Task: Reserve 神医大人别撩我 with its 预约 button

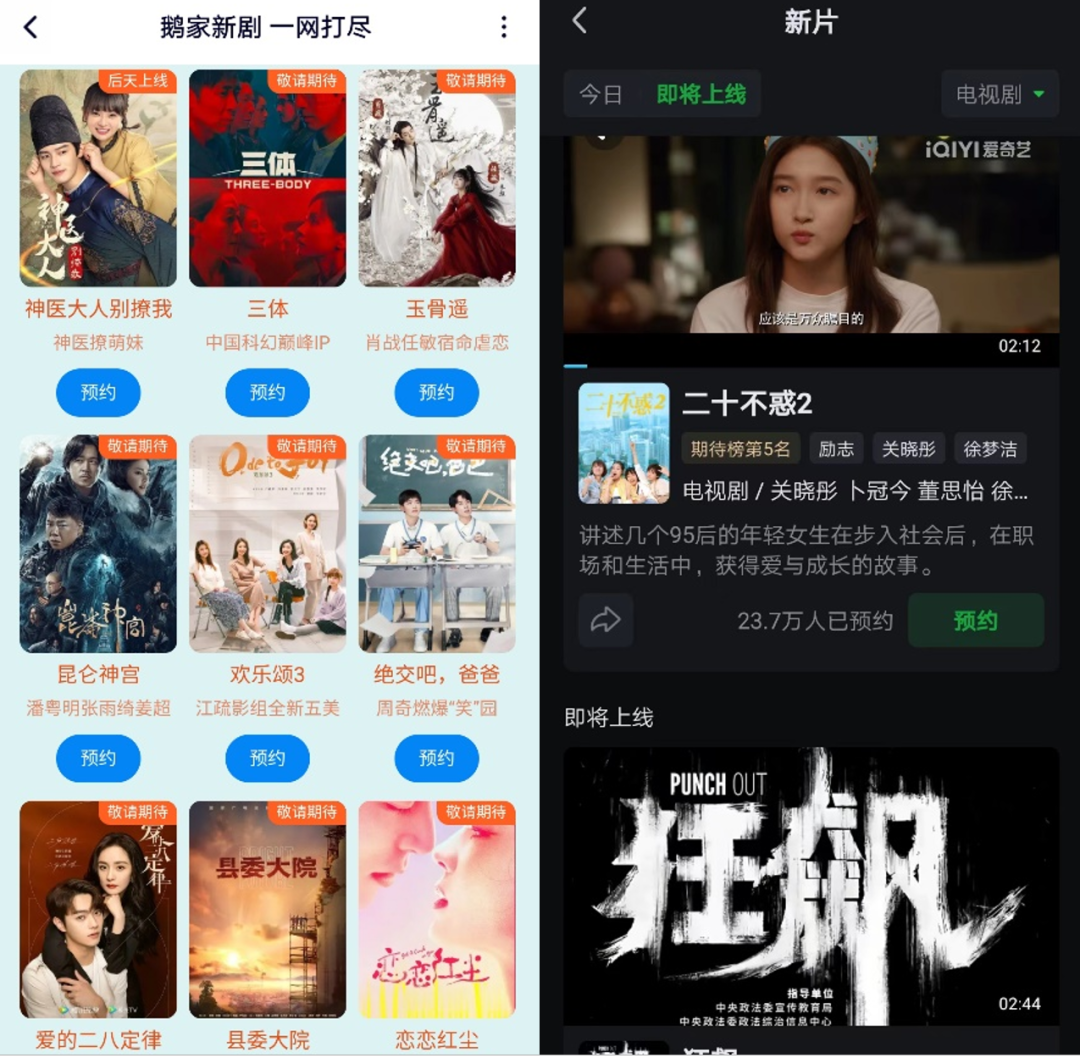Action: coord(98,392)
